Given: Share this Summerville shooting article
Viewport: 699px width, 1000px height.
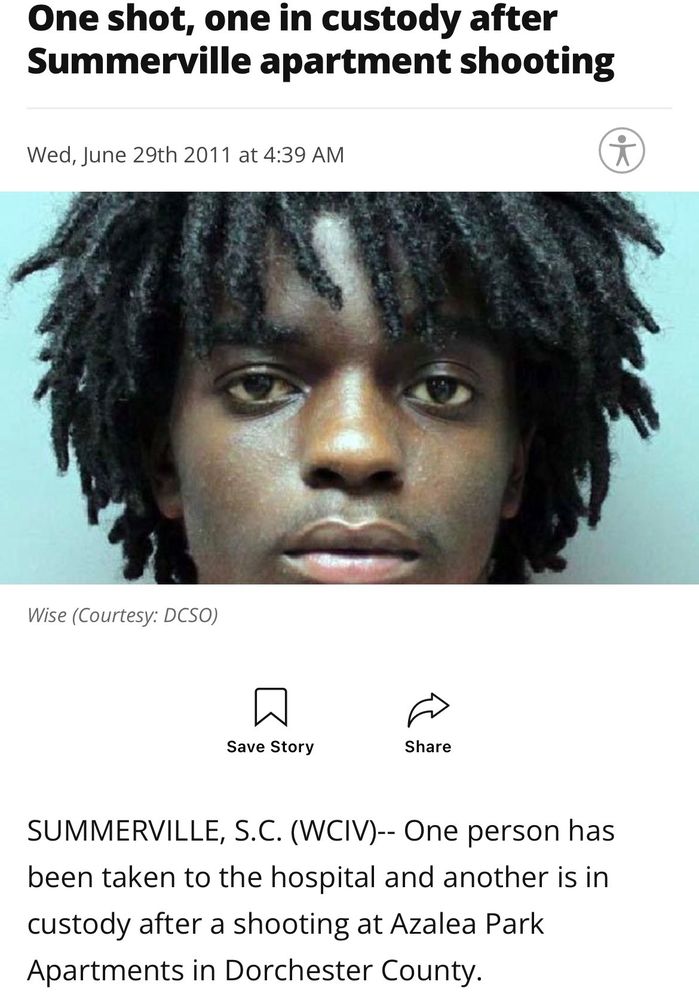Looking at the screenshot, I should tap(428, 708).
